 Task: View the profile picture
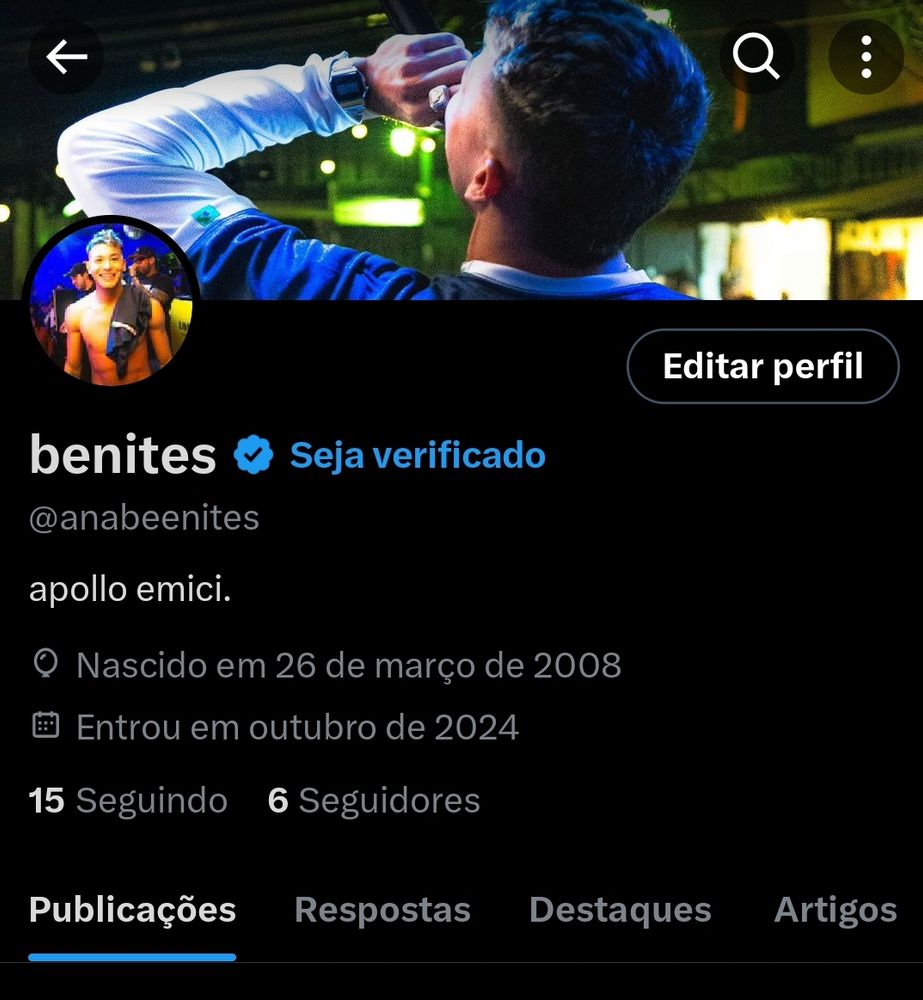click(110, 304)
